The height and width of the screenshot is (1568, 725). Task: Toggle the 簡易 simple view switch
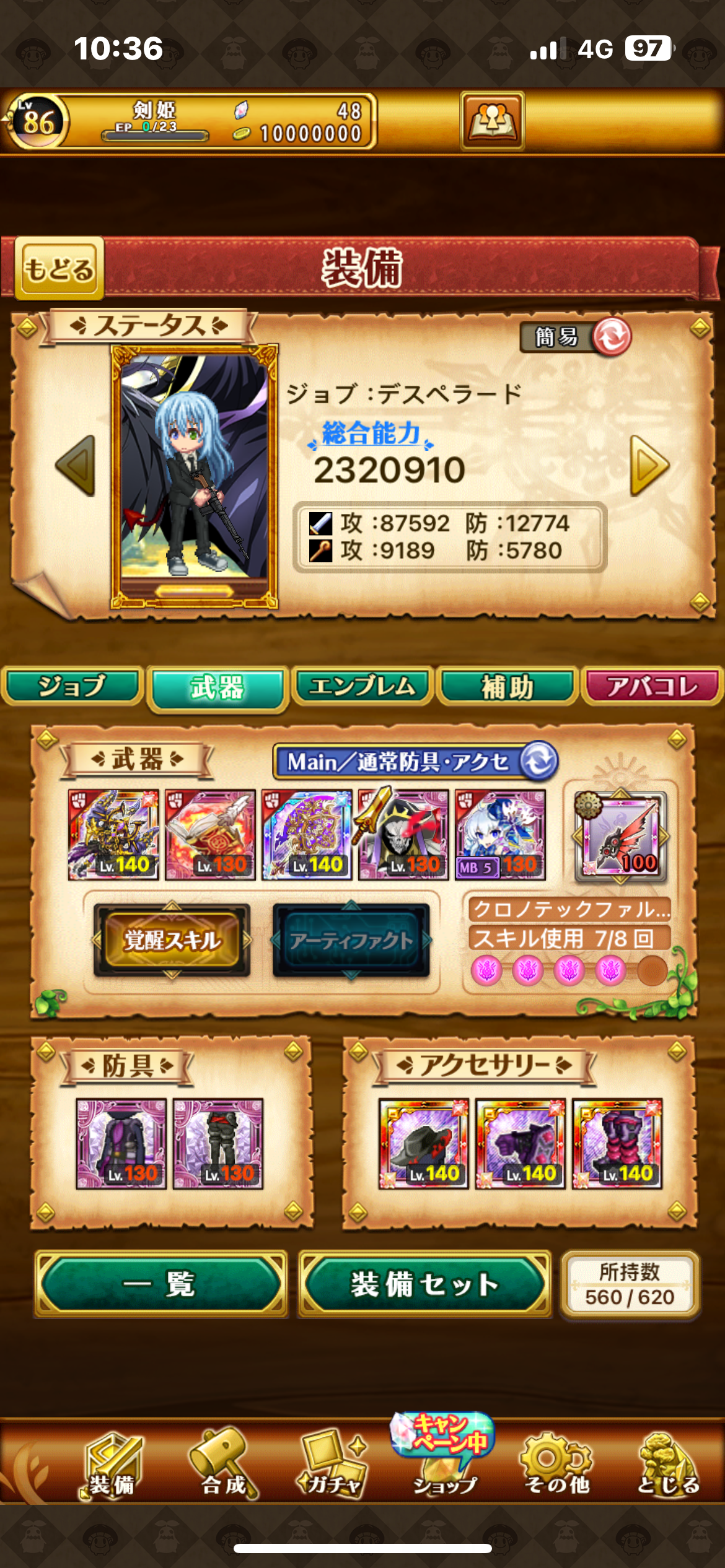576,337
